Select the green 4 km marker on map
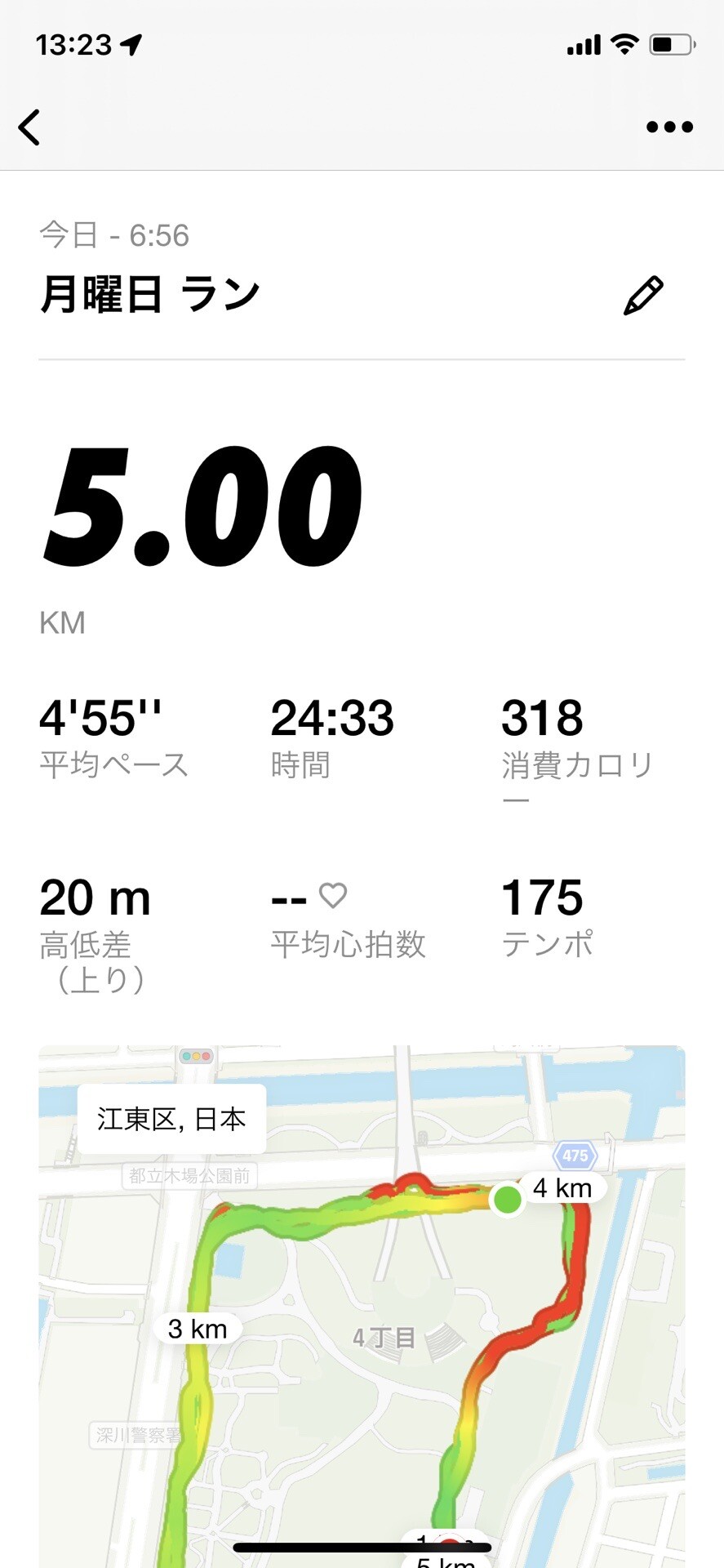This screenshot has height=1568, width=724. click(x=506, y=1200)
